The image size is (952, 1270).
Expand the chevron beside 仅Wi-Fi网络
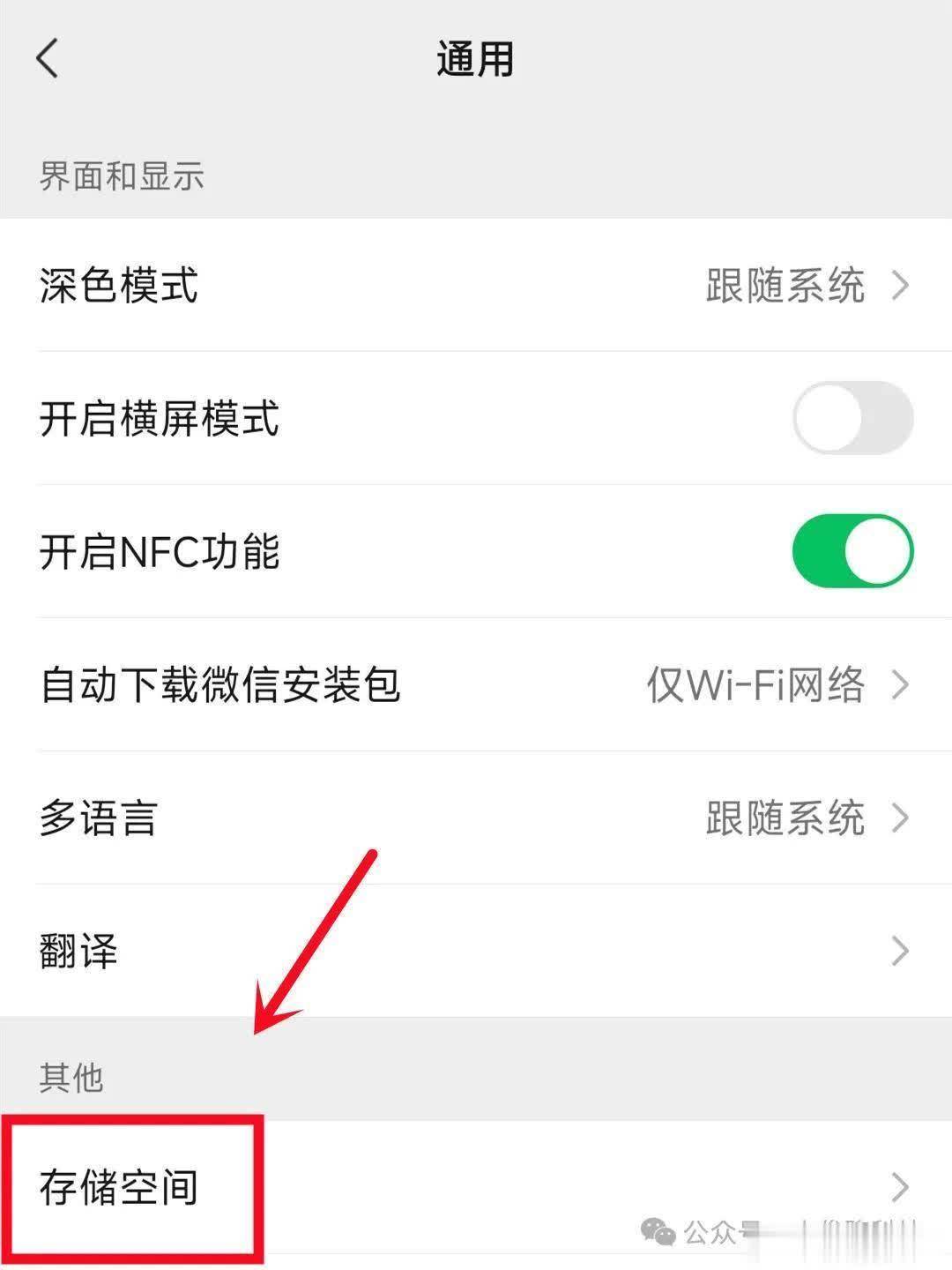point(899,684)
